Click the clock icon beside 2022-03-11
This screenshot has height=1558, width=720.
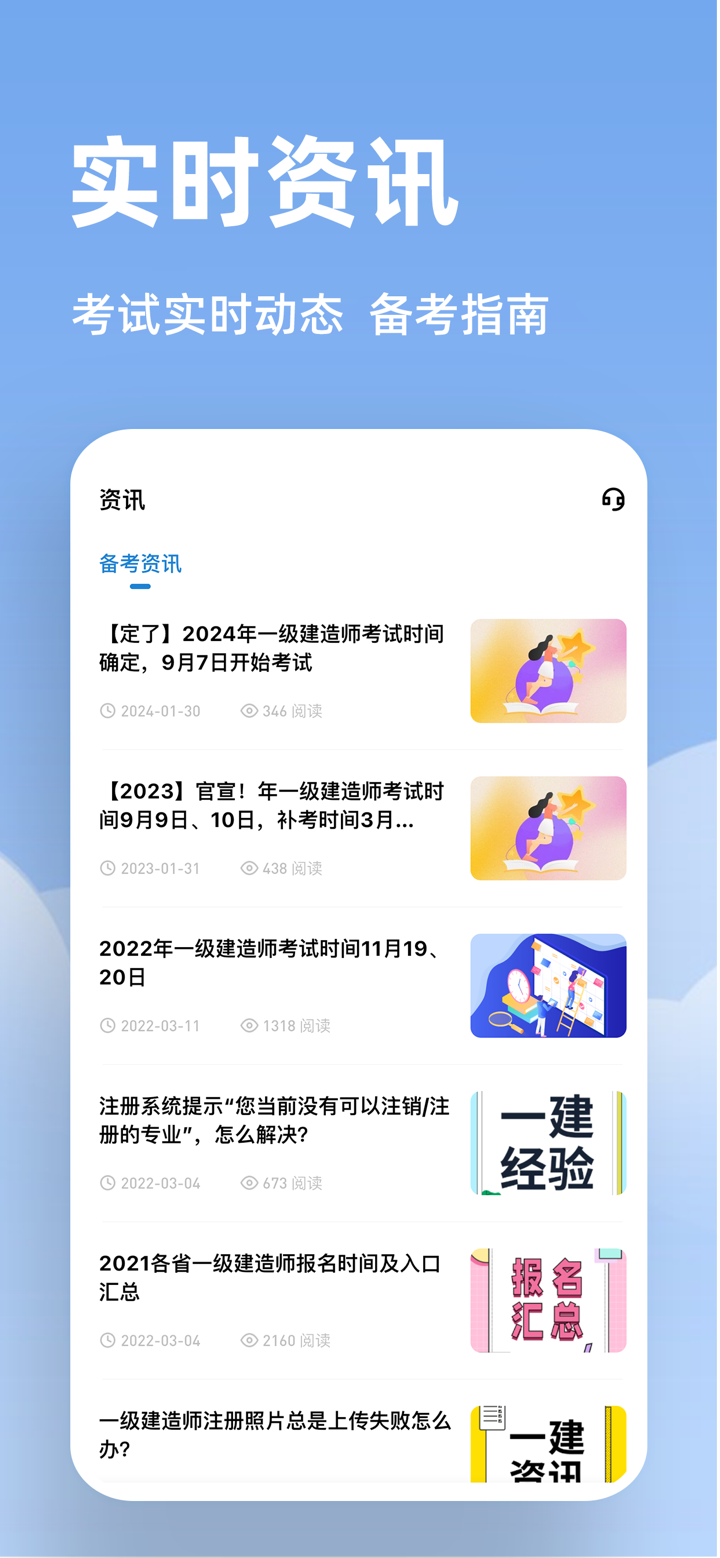(x=108, y=1025)
